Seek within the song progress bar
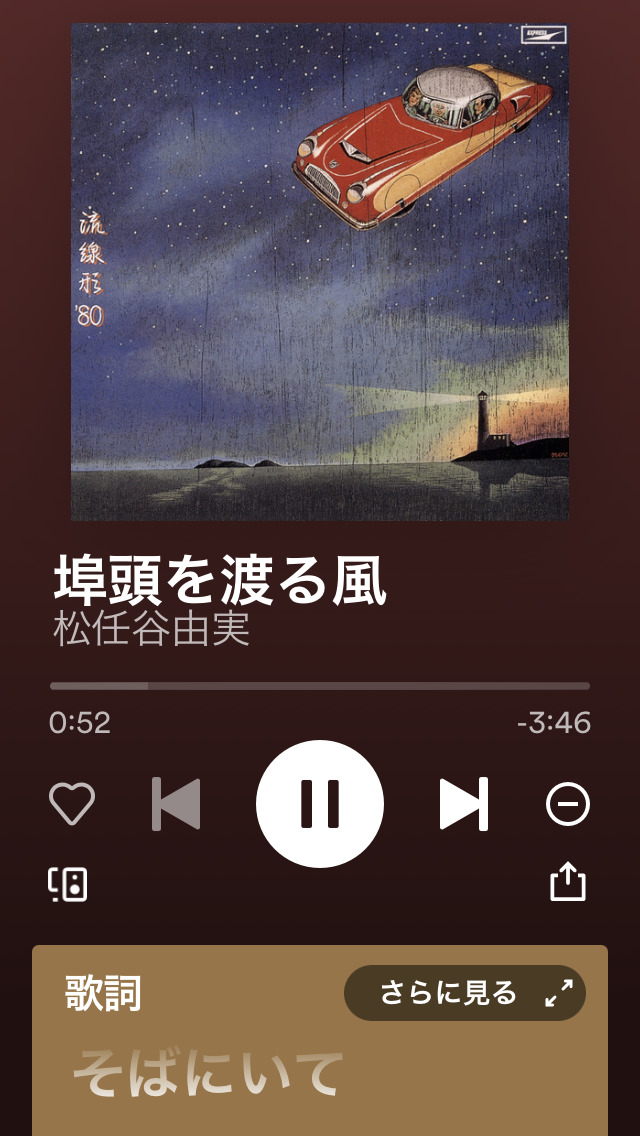 point(320,686)
